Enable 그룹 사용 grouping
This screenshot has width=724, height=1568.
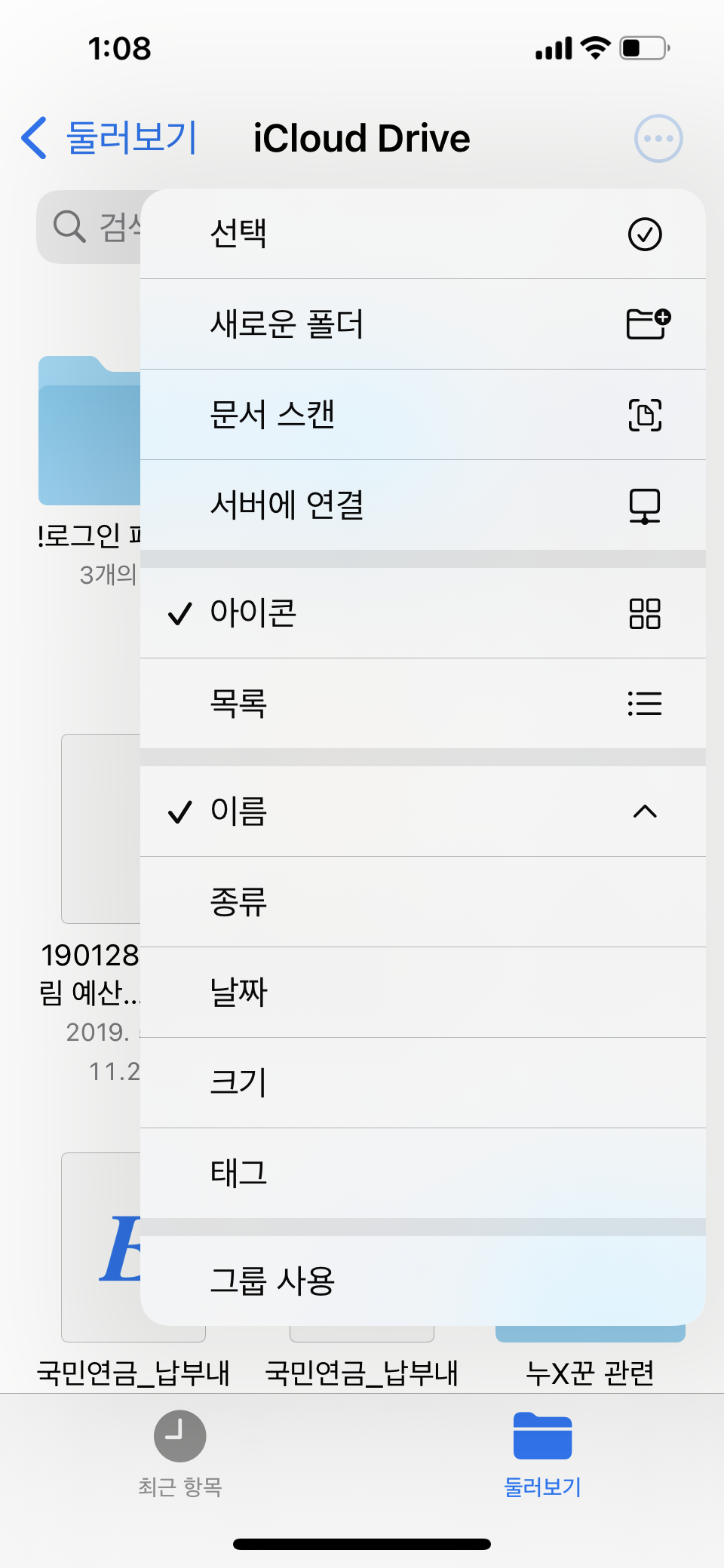pos(423,1281)
